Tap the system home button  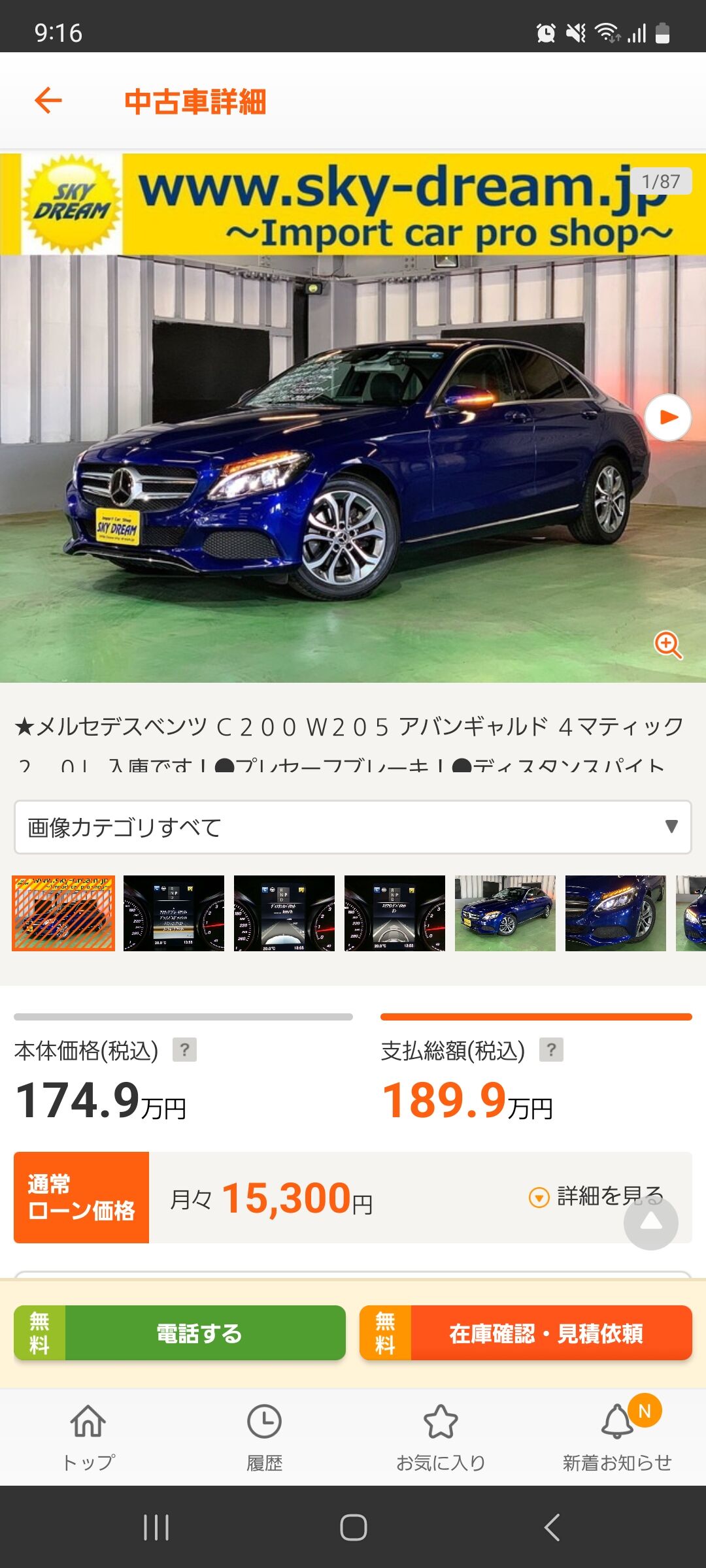(x=353, y=1527)
